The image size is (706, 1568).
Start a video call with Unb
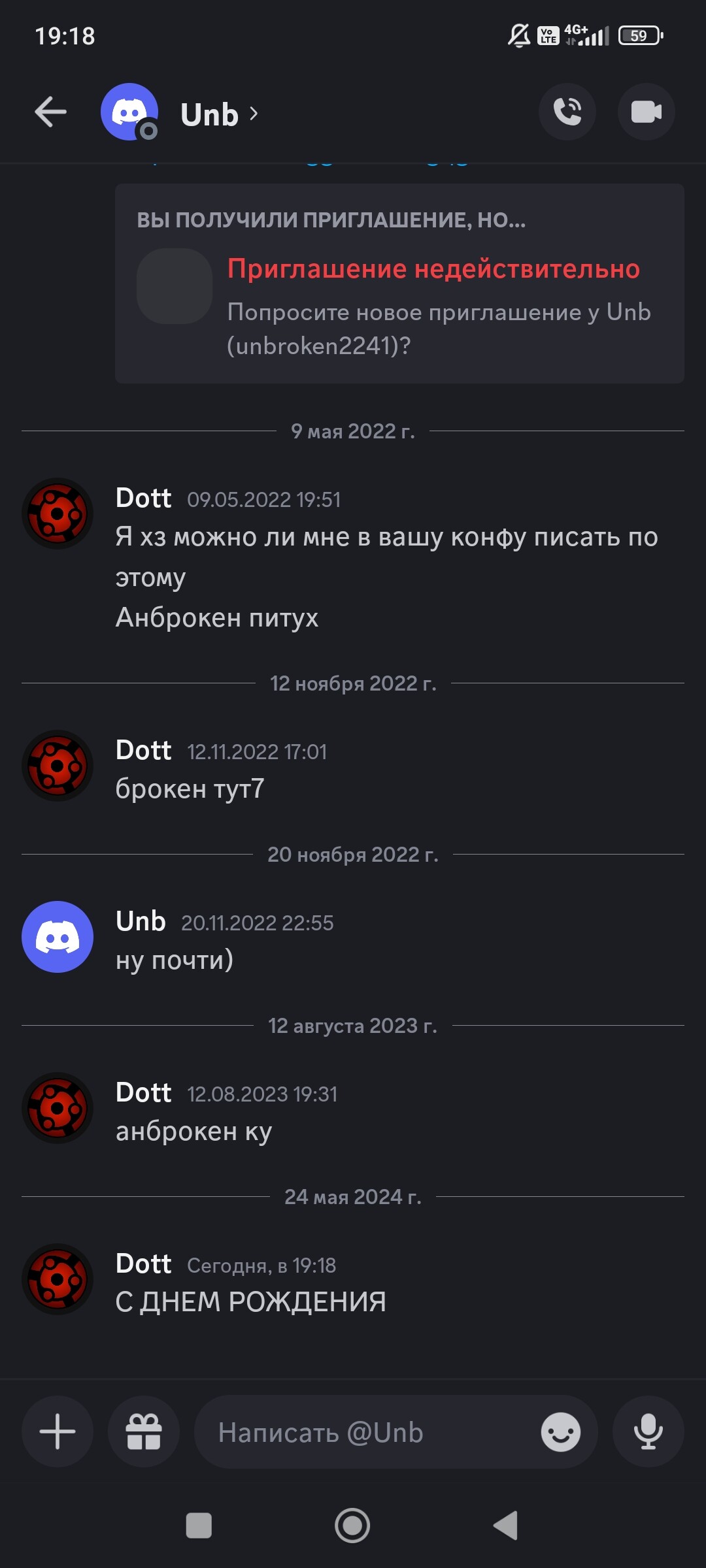(646, 112)
